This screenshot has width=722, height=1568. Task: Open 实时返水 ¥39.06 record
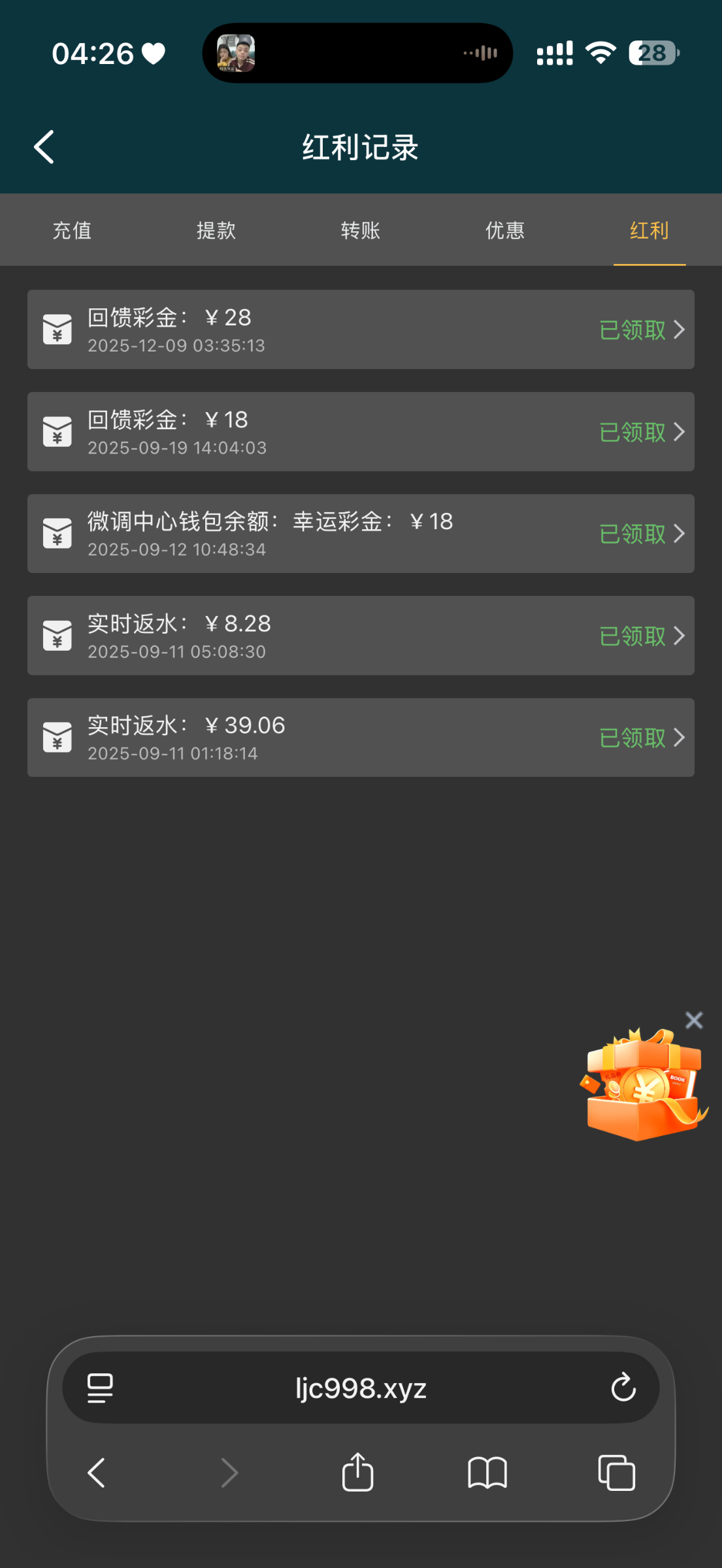361,738
